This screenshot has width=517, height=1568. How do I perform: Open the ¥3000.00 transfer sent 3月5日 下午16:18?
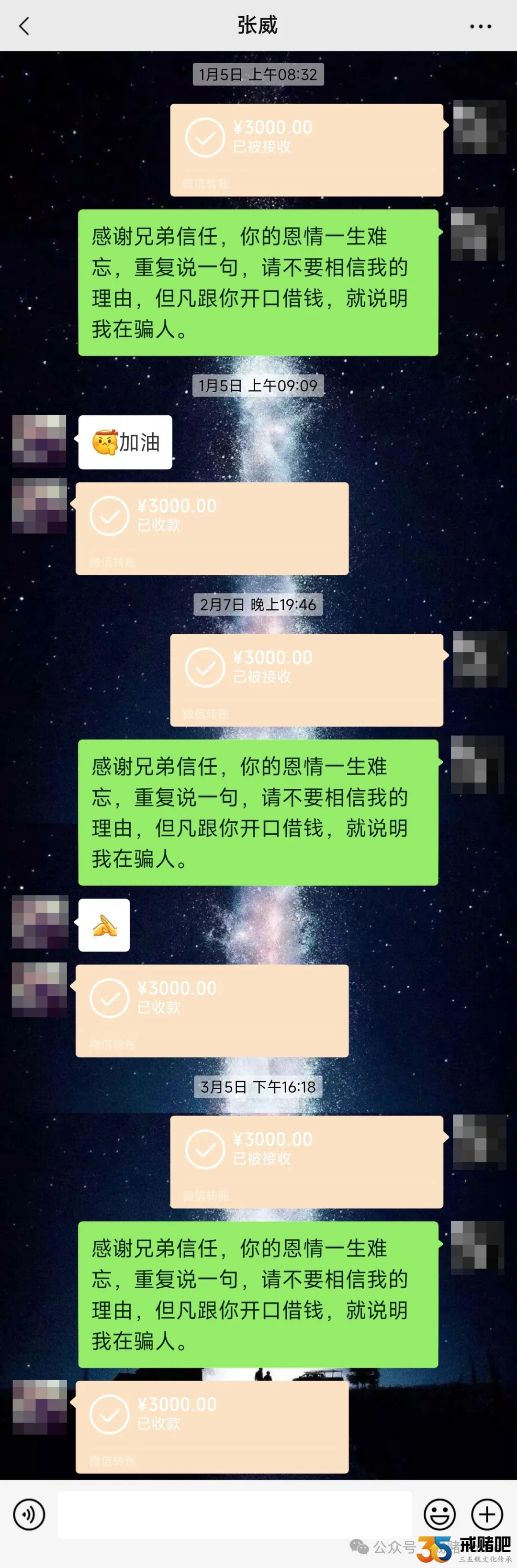click(x=306, y=1161)
